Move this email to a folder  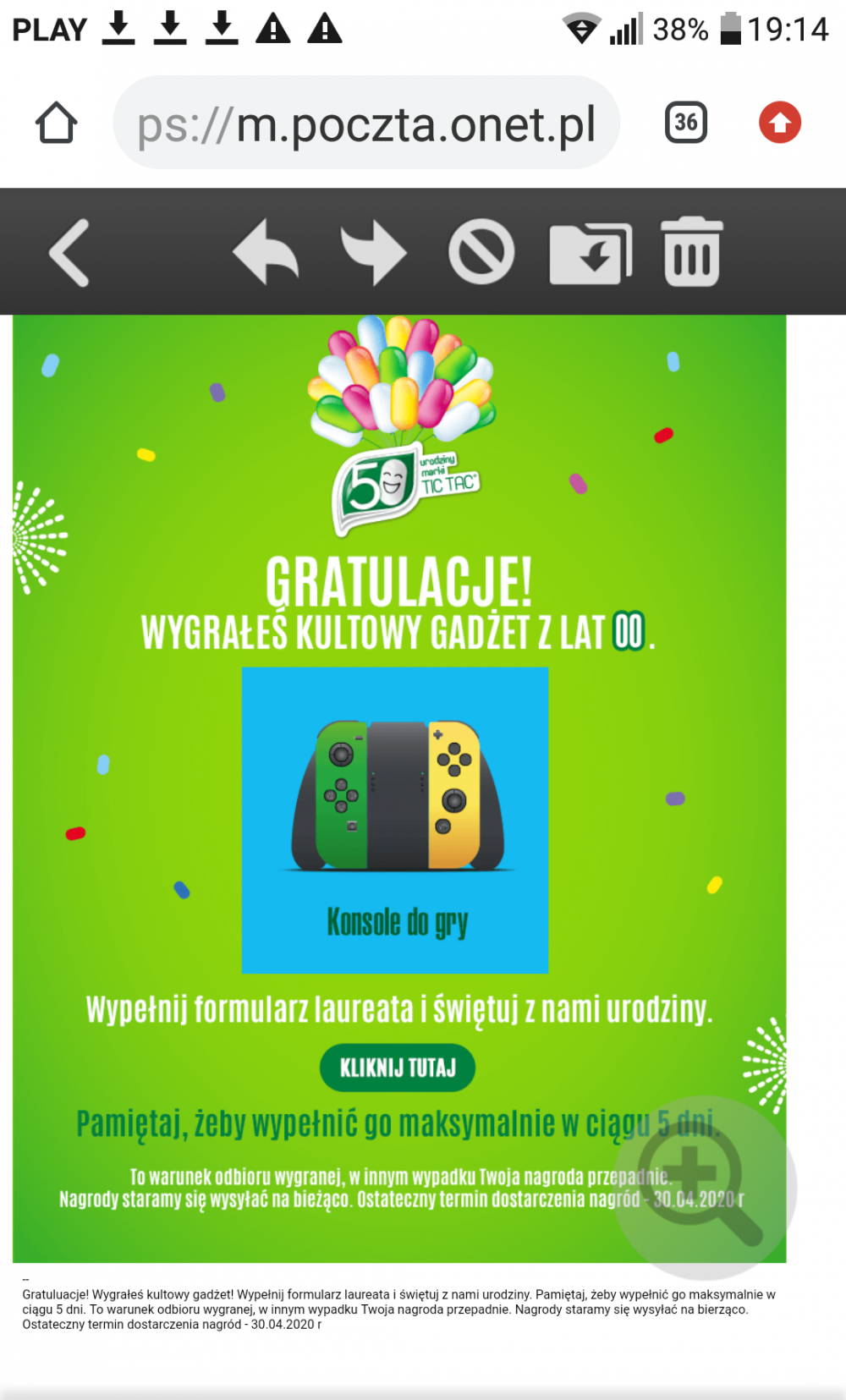(x=590, y=254)
